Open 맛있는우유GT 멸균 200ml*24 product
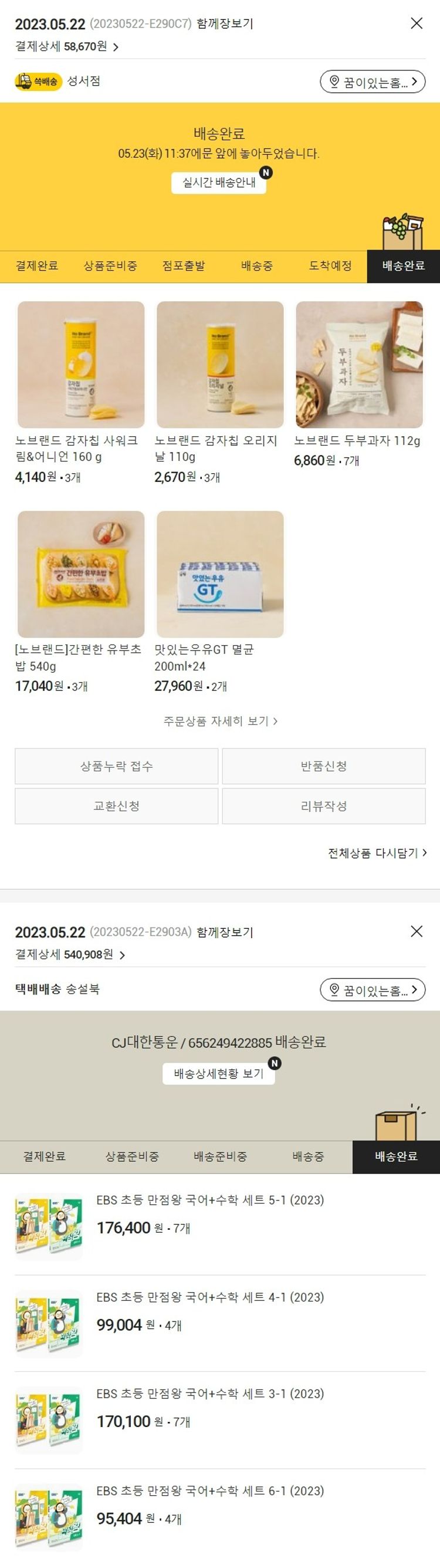Viewport: 440px width, 1568px height. [219, 574]
